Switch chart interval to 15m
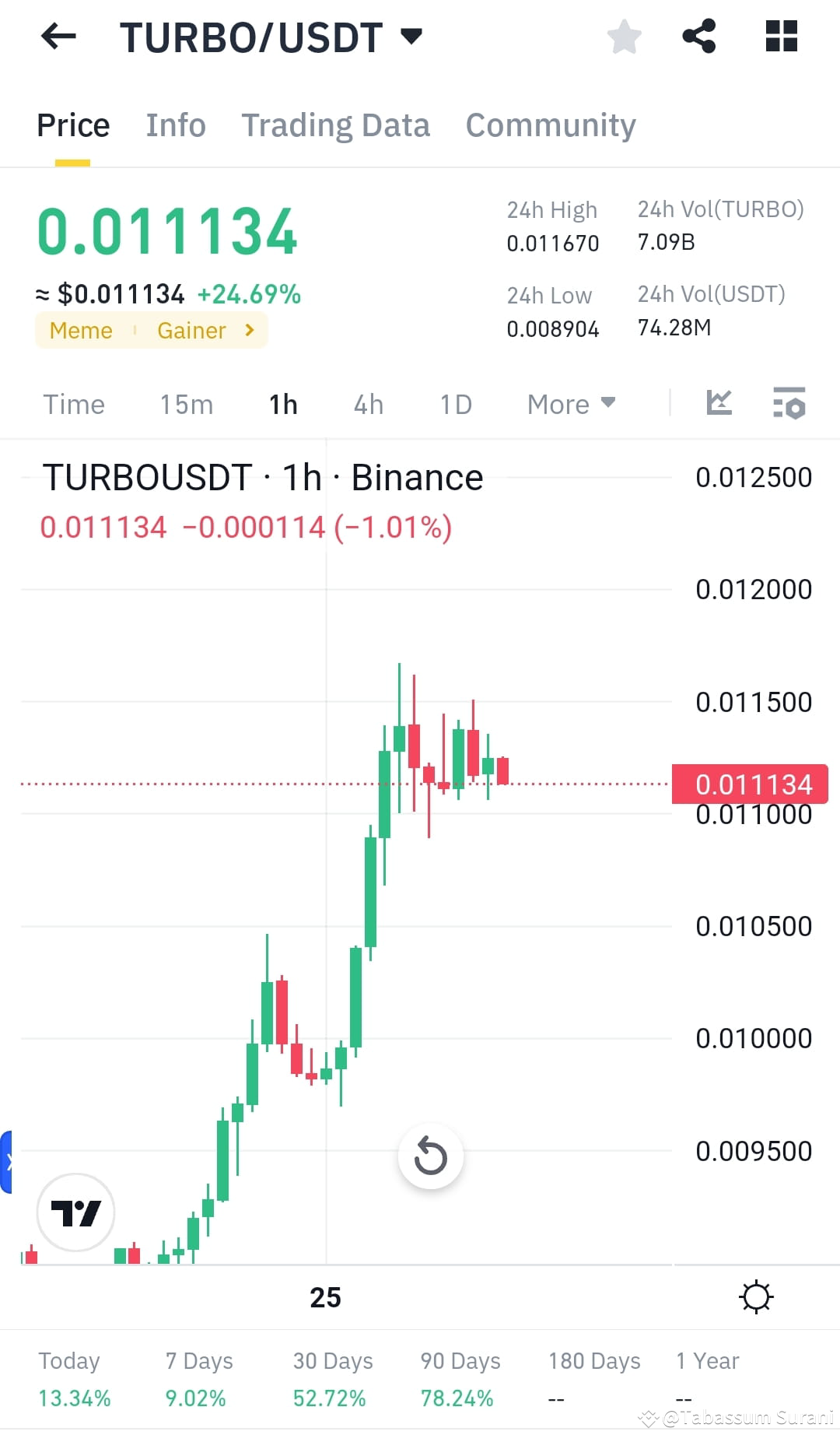Image resolution: width=840 pixels, height=1435 pixels. click(x=187, y=404)
